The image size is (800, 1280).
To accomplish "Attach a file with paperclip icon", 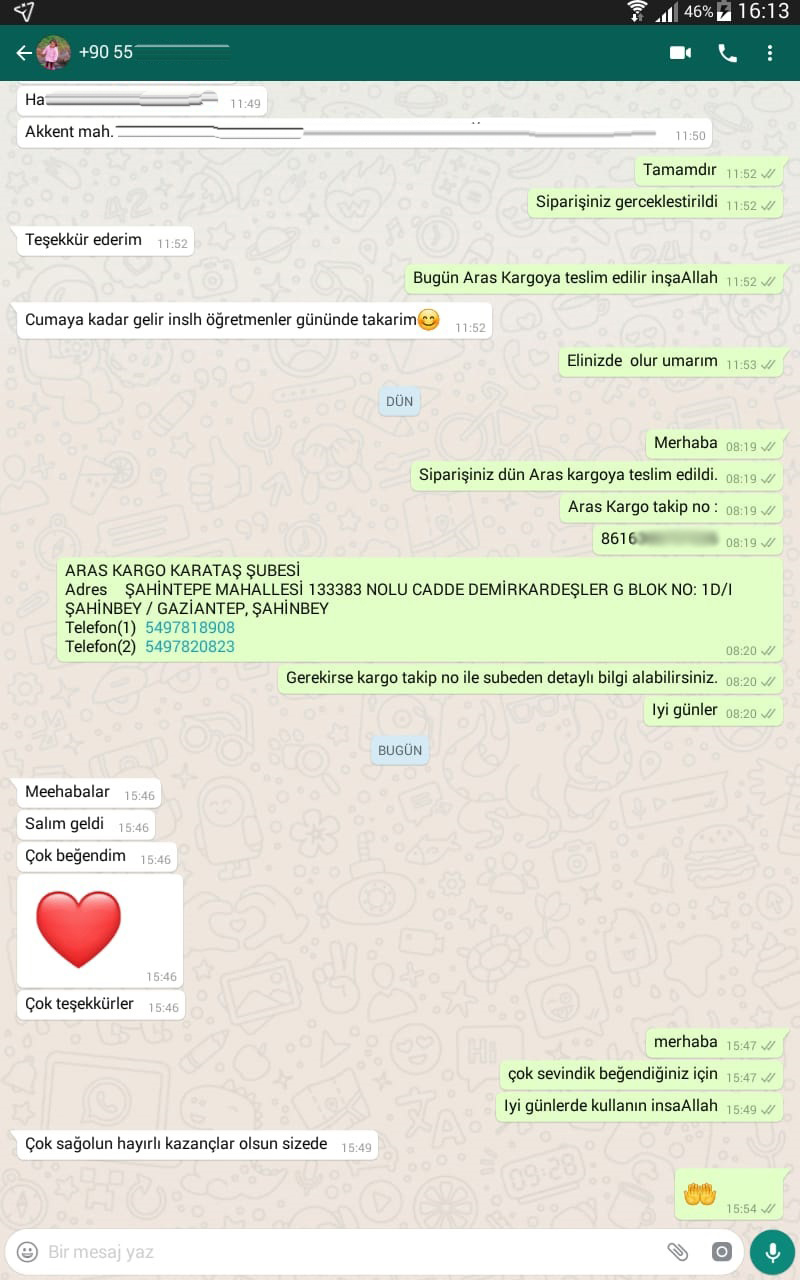I will point(677,1251).
